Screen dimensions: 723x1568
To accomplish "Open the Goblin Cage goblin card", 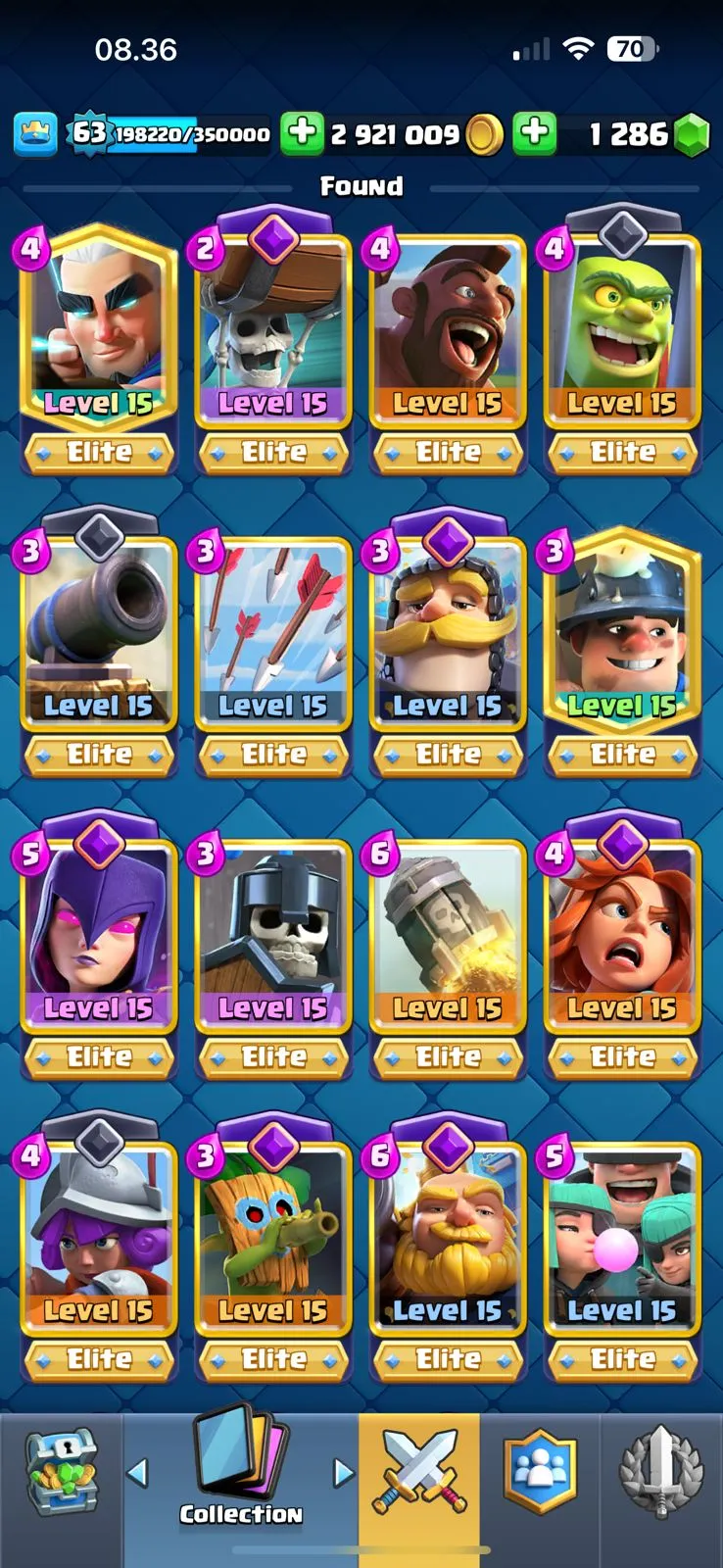I will click(x=622, y=333).
